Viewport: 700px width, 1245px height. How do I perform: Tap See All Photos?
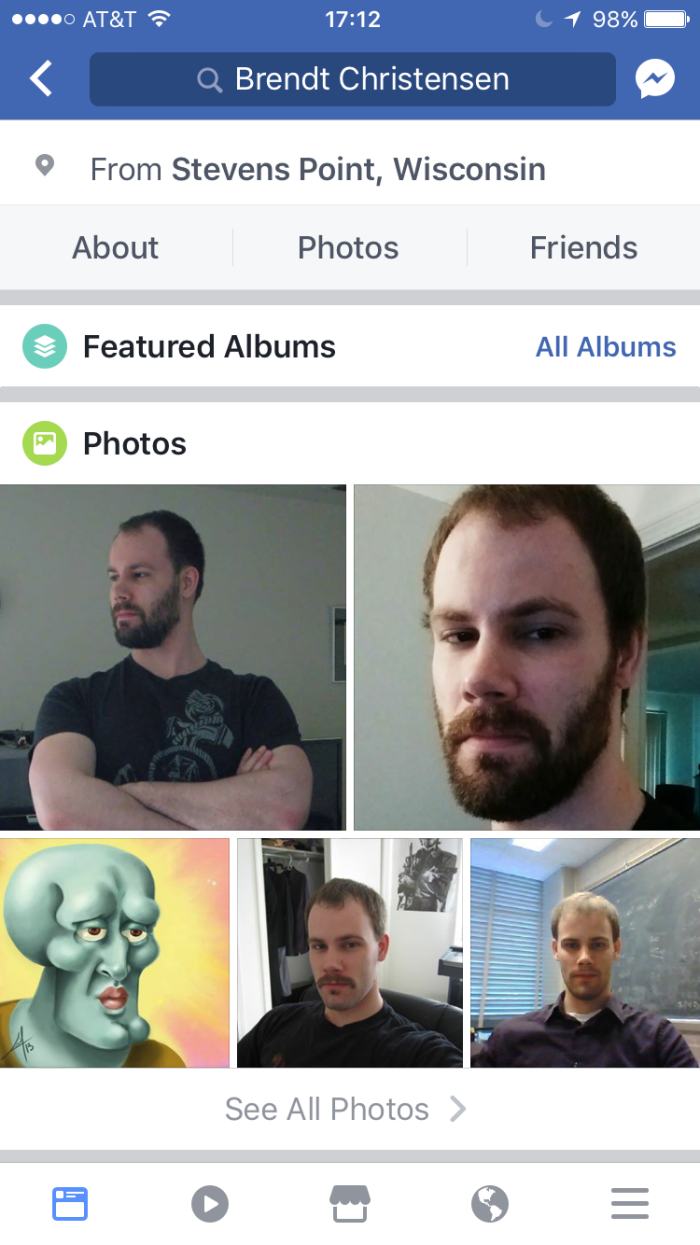pos(345,1109)
